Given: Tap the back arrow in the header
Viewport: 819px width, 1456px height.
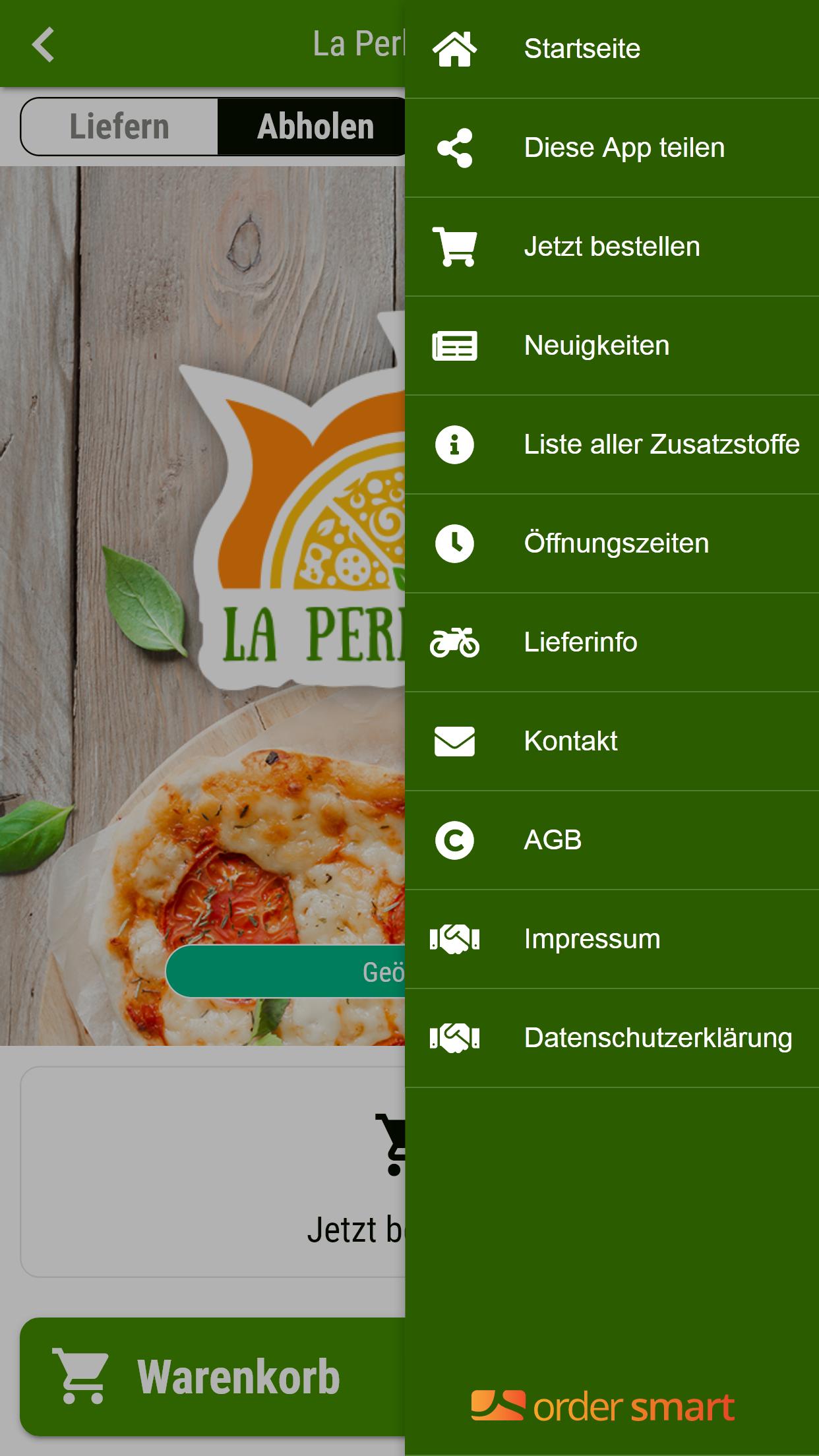Looking at the screenshot, I should 44,45.
